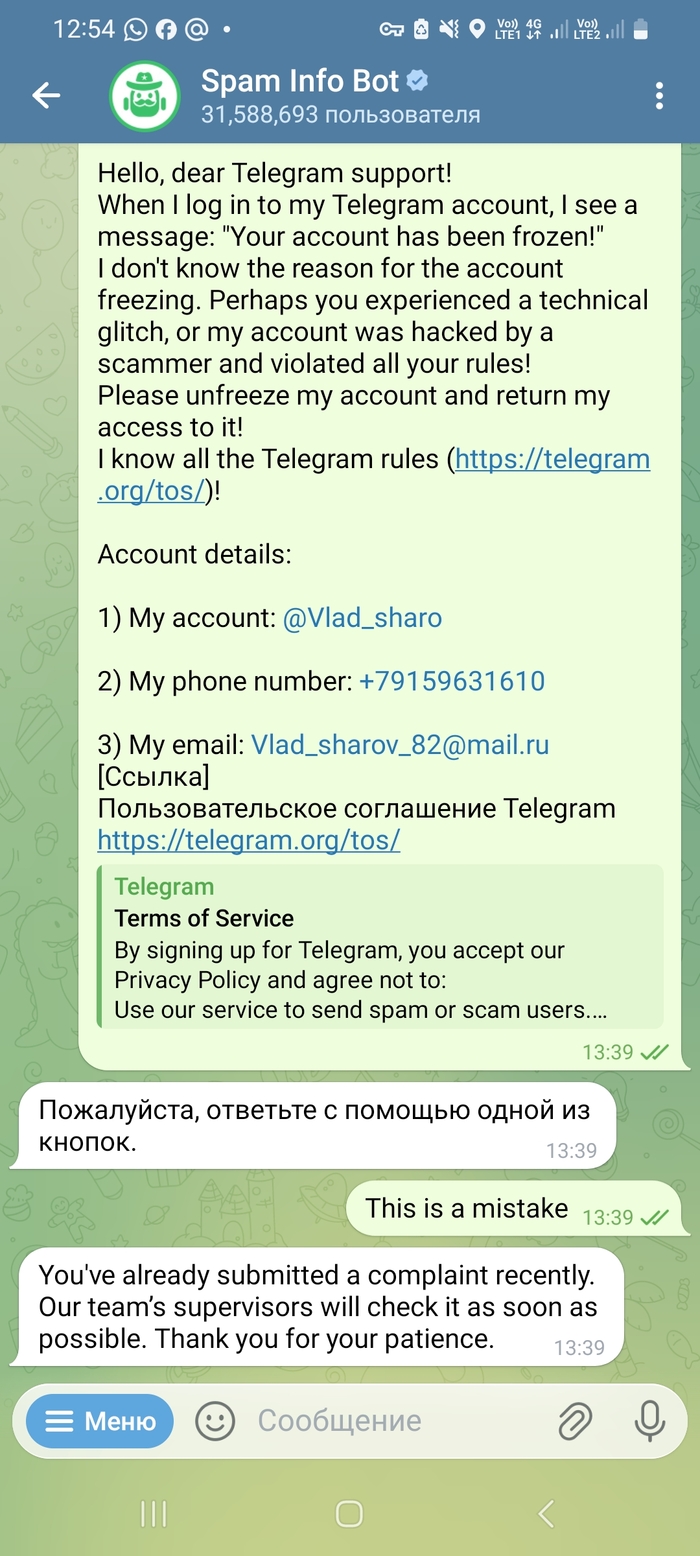Open the chat overflow menu

point(659,96)
